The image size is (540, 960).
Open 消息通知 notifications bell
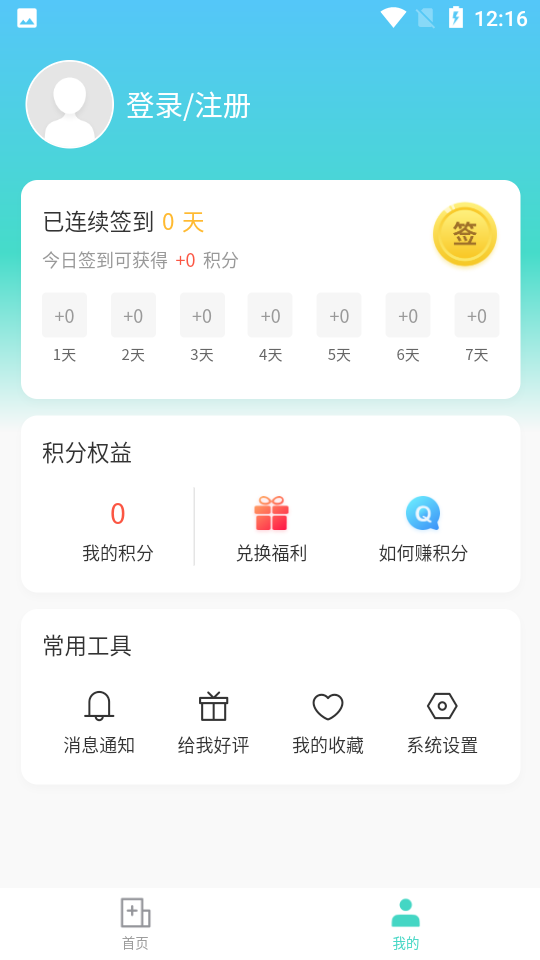tap(99, 723)
